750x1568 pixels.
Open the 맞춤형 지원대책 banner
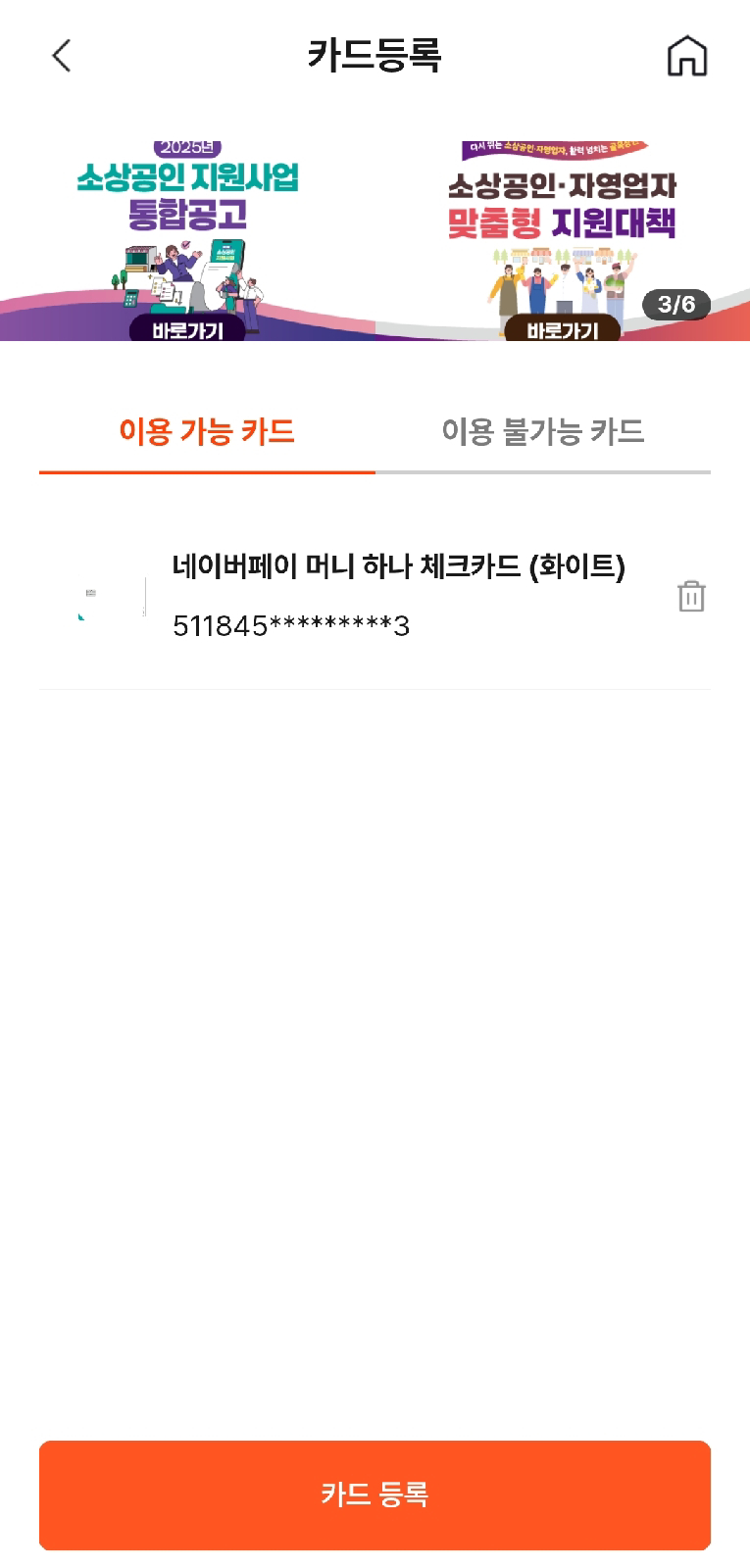[x=563, y=240]
